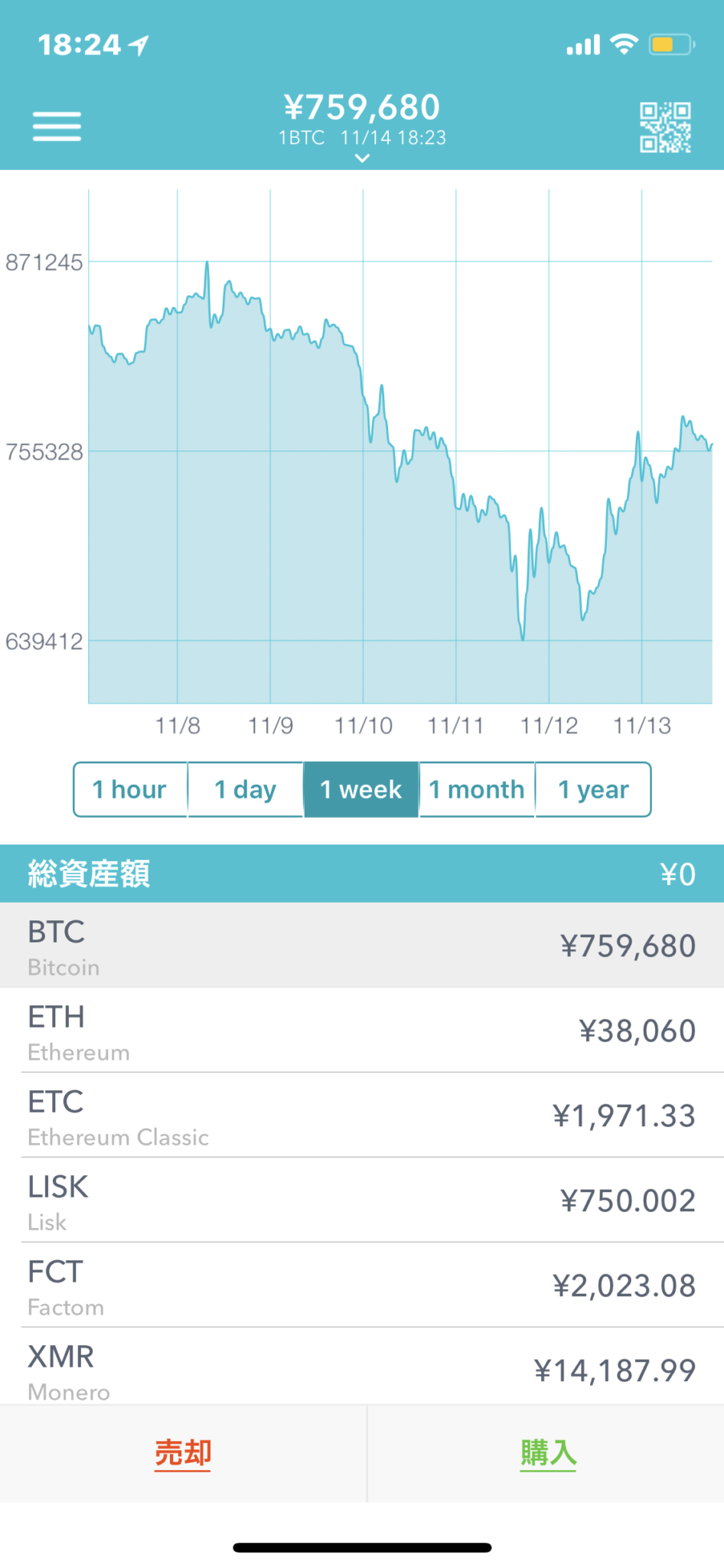
Task: Open the ETH Ethereum row
Action: [362, 1031]
